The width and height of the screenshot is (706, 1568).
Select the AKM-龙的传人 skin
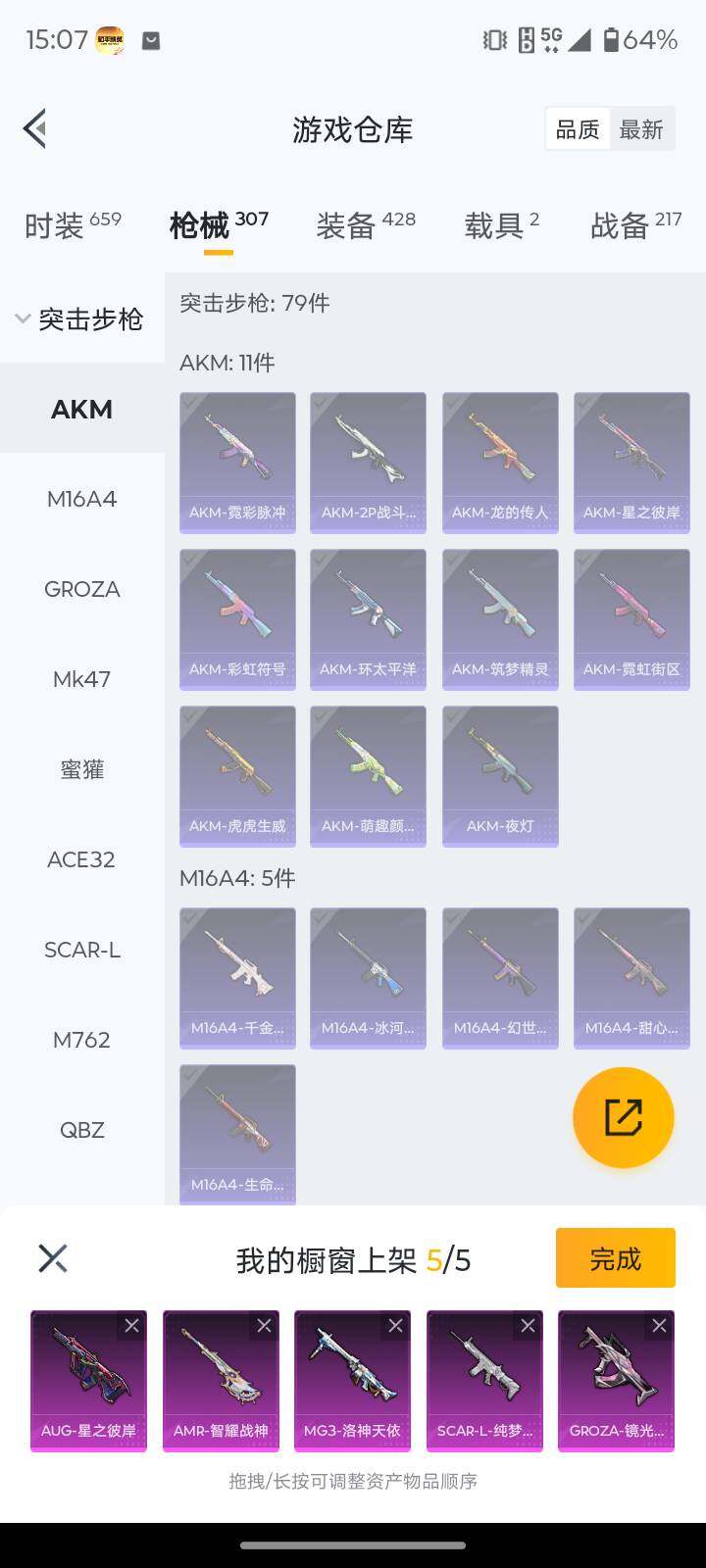point(500,463)
